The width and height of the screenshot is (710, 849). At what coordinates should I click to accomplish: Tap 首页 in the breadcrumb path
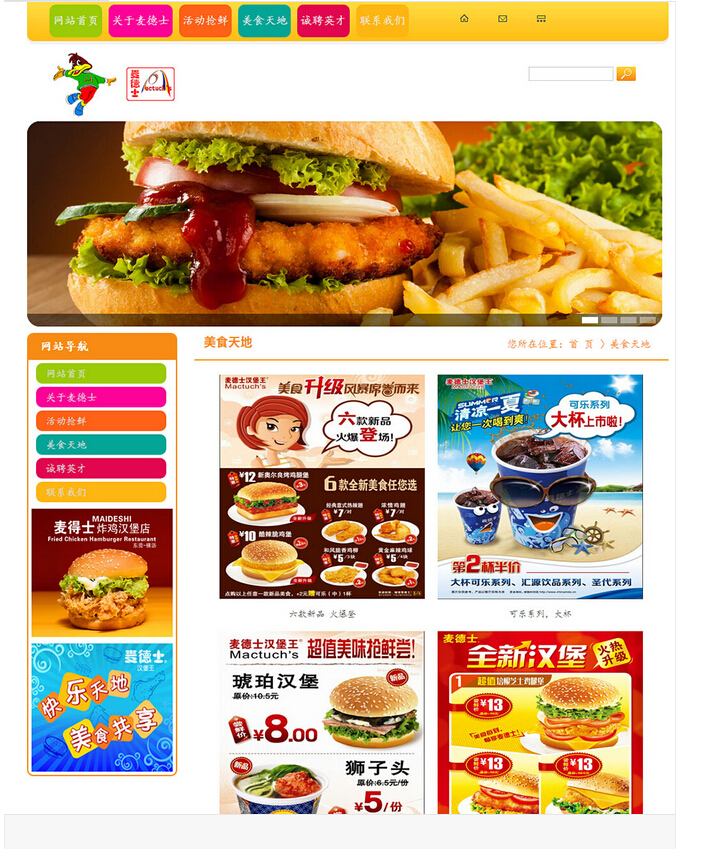[580, 344]
